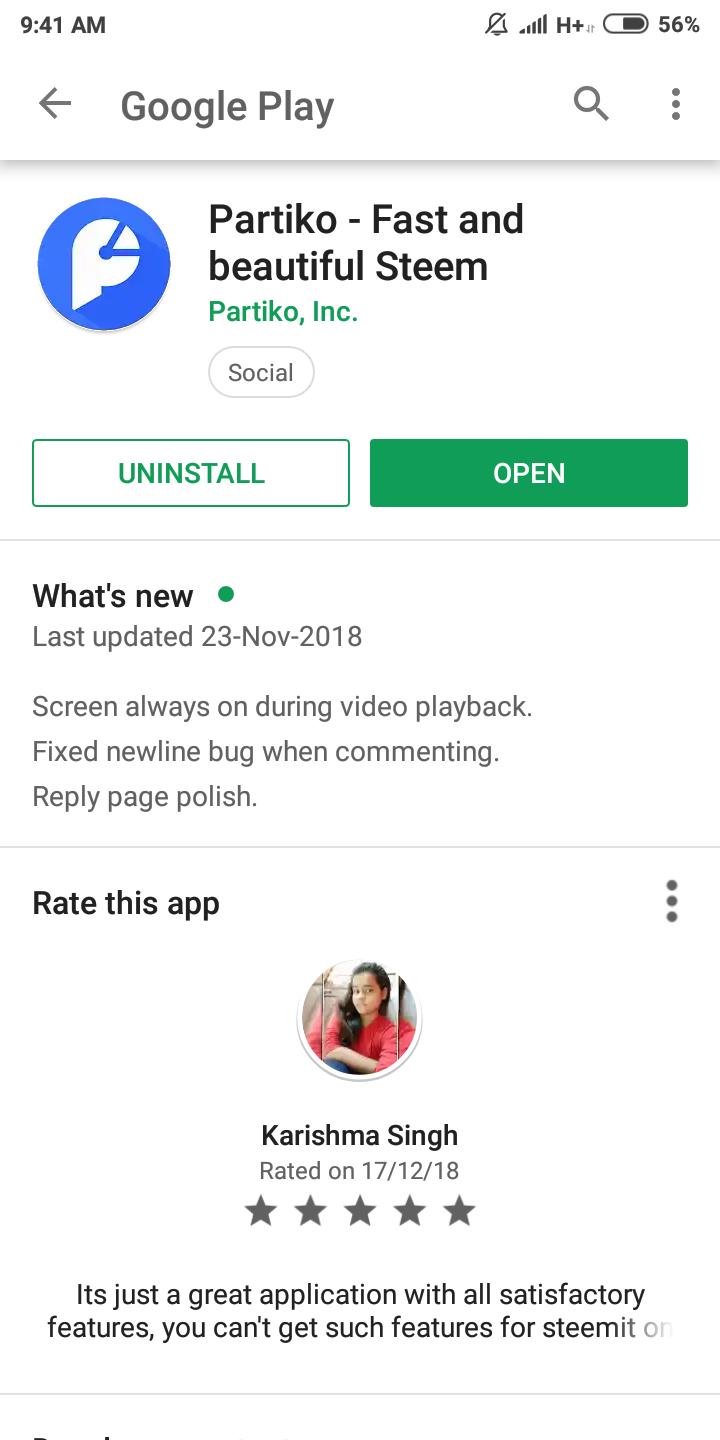
Task: Go back using the top-left arrow
Action: coord(55,104)
